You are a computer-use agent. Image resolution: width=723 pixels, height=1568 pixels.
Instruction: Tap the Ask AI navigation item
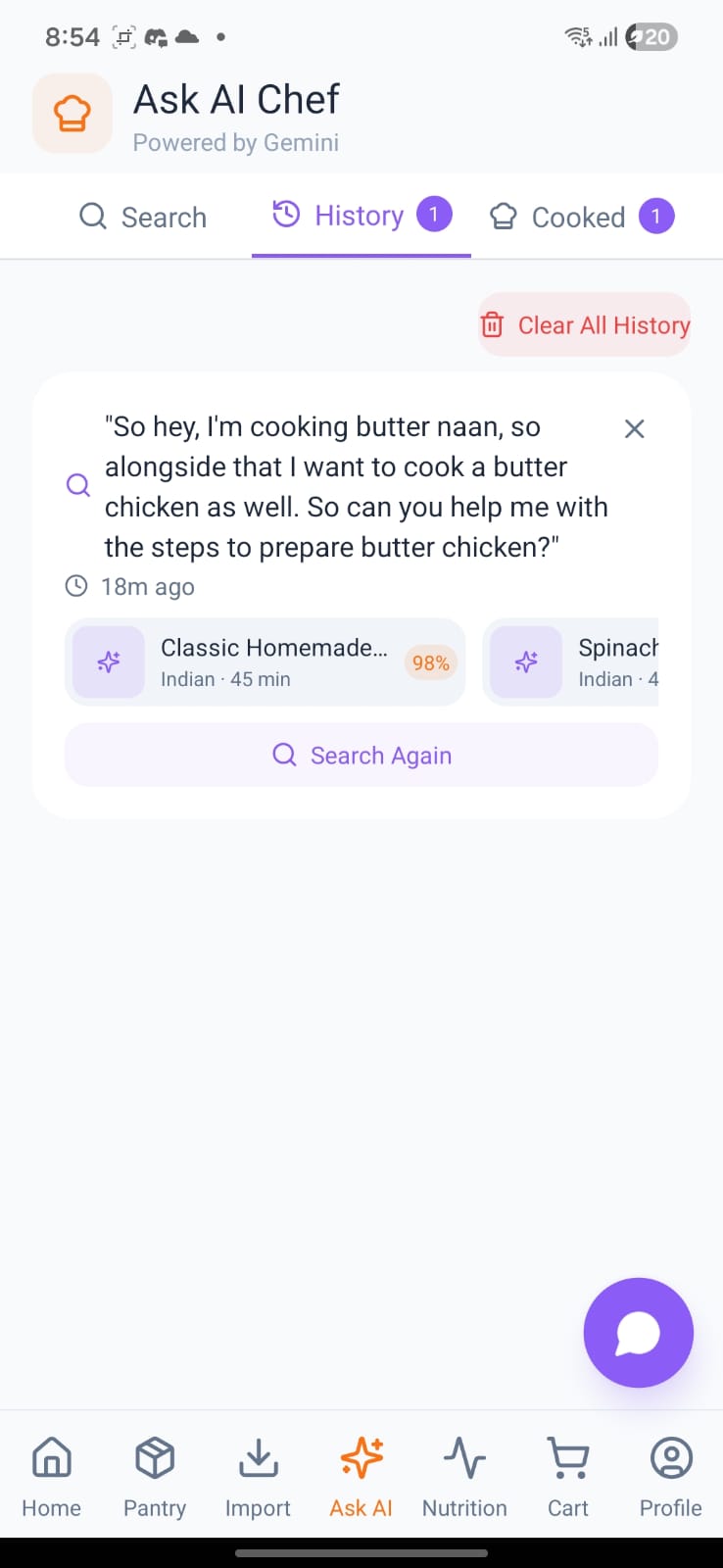tap(361, 1477)
